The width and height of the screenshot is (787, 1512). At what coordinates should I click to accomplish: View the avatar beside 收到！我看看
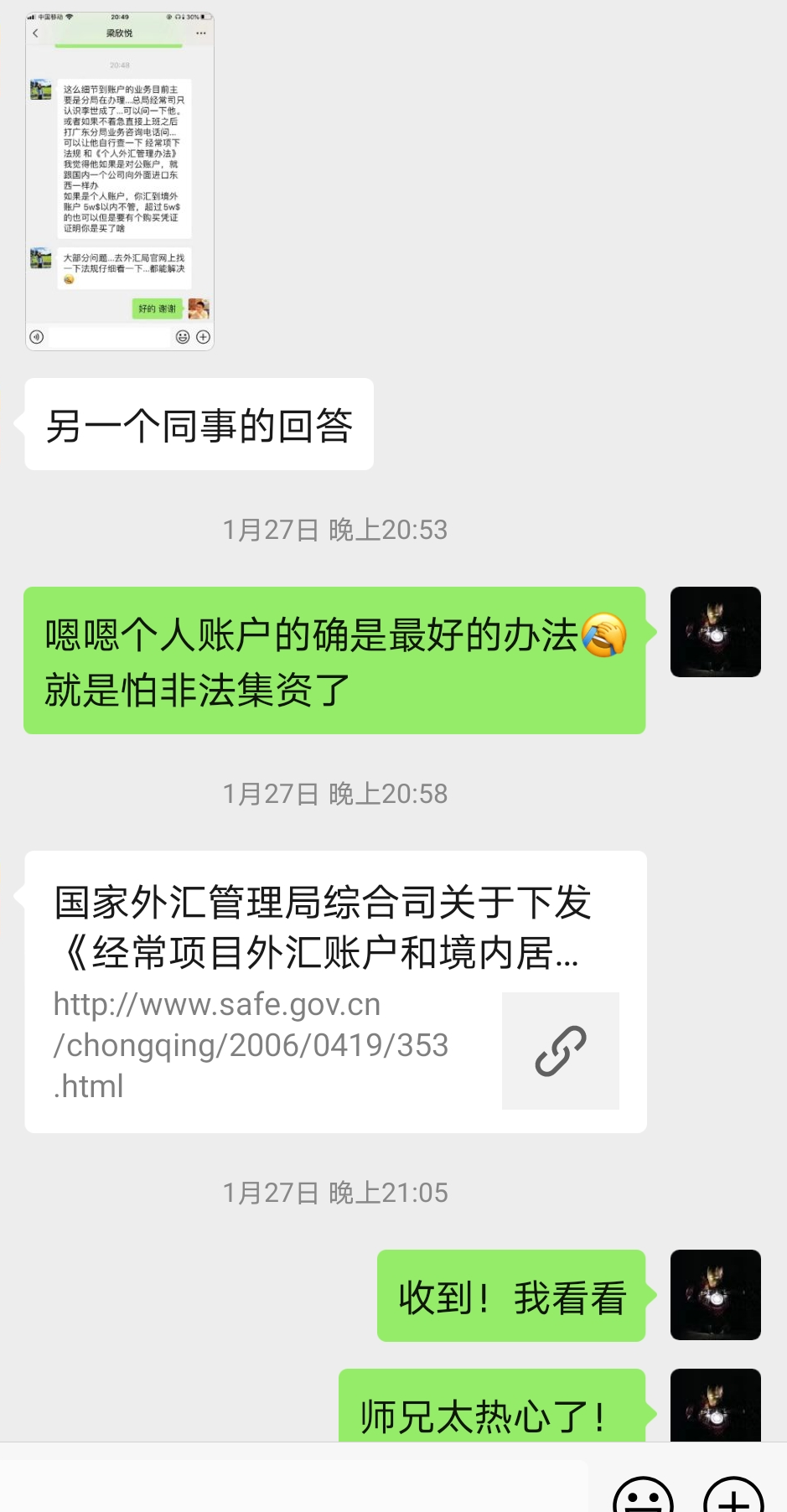715,1295
